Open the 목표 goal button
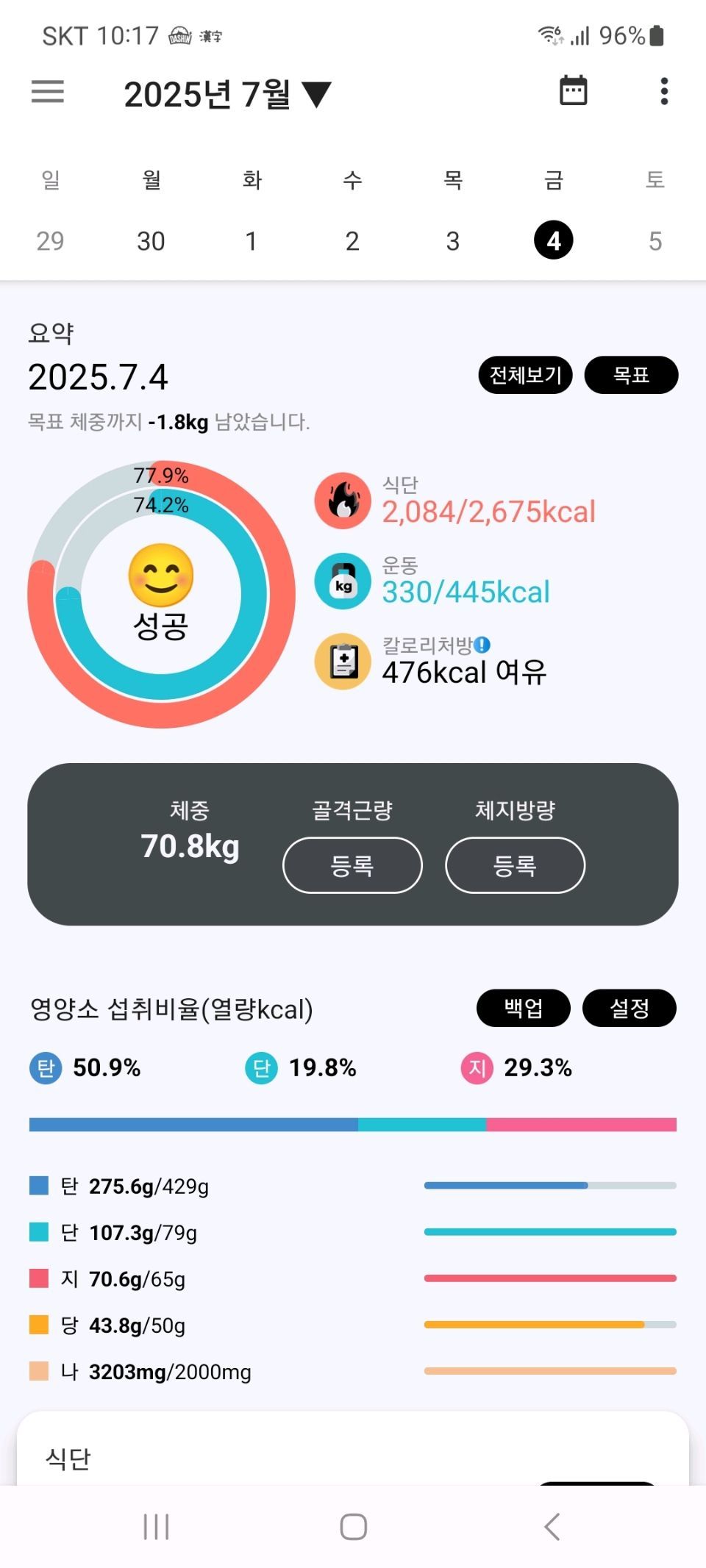 (x=631, y=376)
